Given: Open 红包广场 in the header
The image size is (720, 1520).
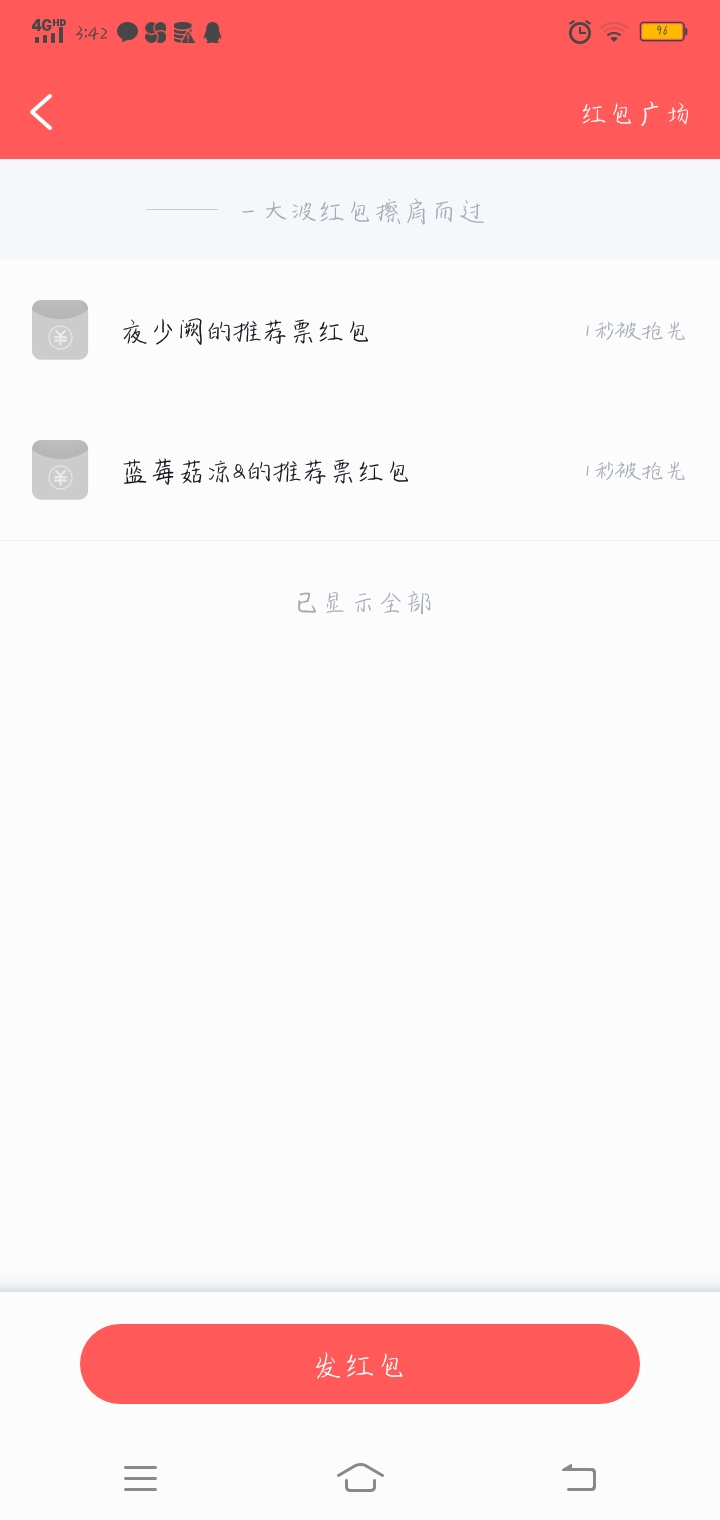Looking at the screenshot, I should [636, 113].
